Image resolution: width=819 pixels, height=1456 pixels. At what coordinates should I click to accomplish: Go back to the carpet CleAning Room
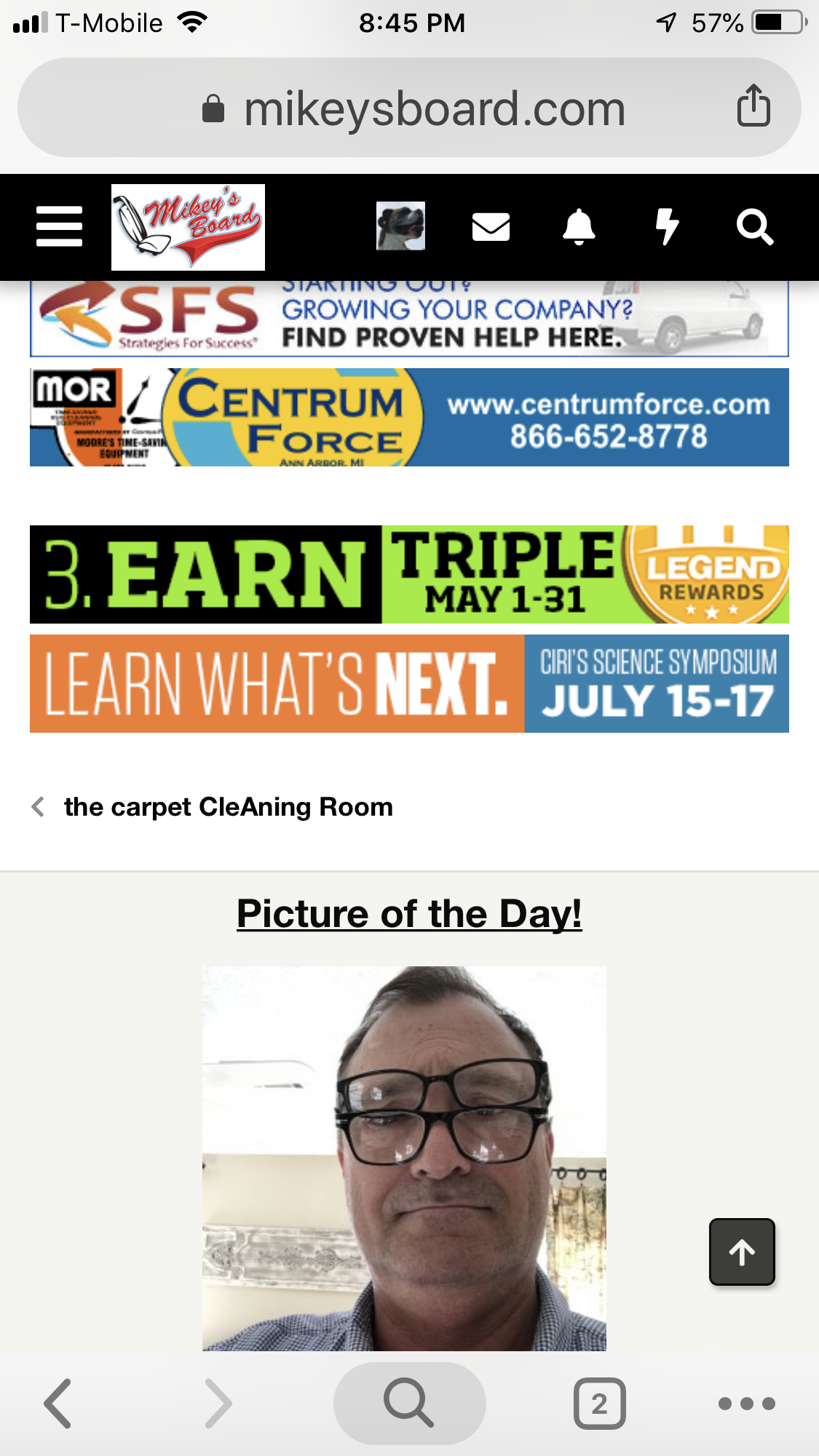point(227,807)
